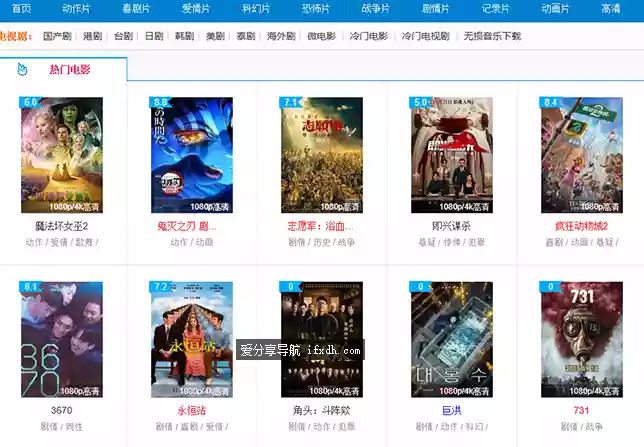Open 疯狂动物城2 movie card
Screen dimensions: 644x447
[581, 155]
